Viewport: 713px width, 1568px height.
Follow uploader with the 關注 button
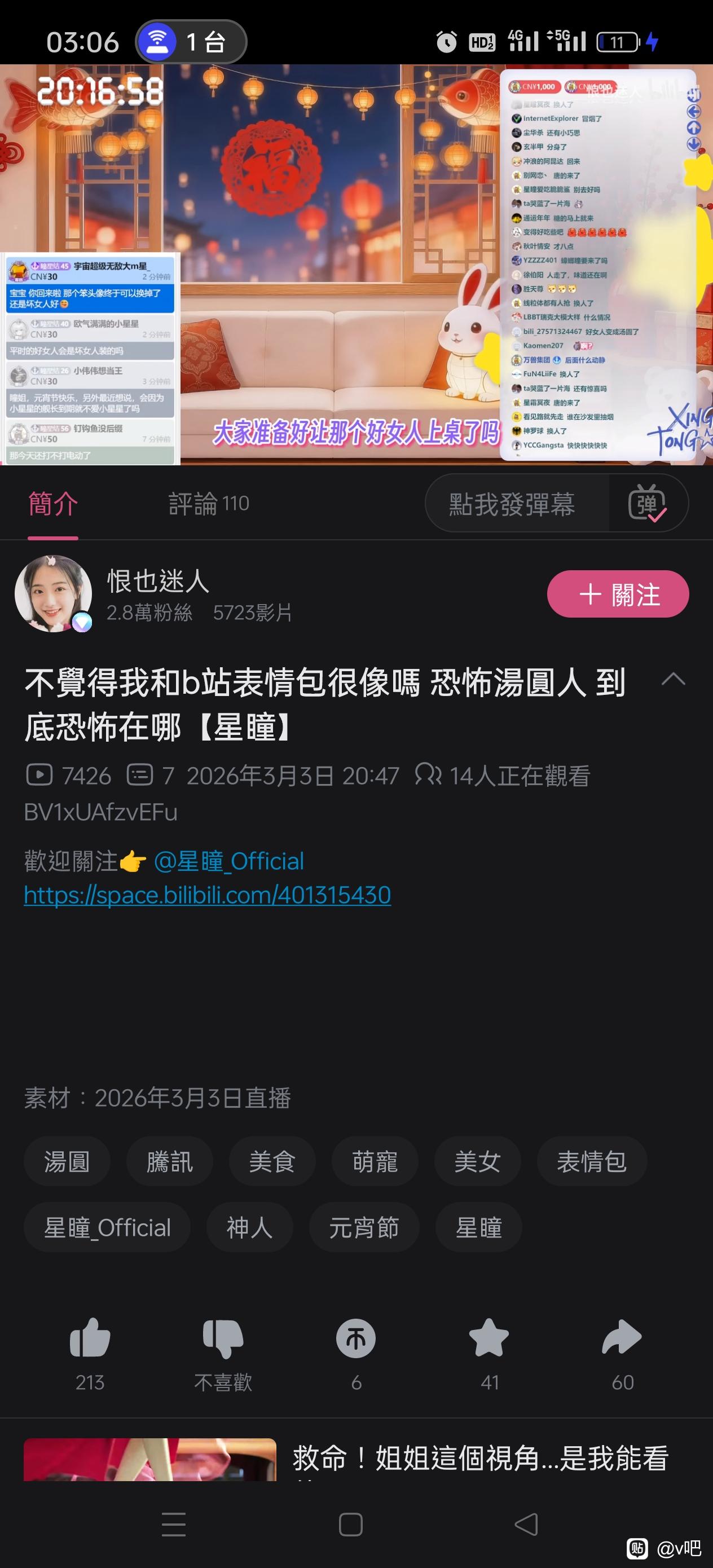tap(618, 594)
